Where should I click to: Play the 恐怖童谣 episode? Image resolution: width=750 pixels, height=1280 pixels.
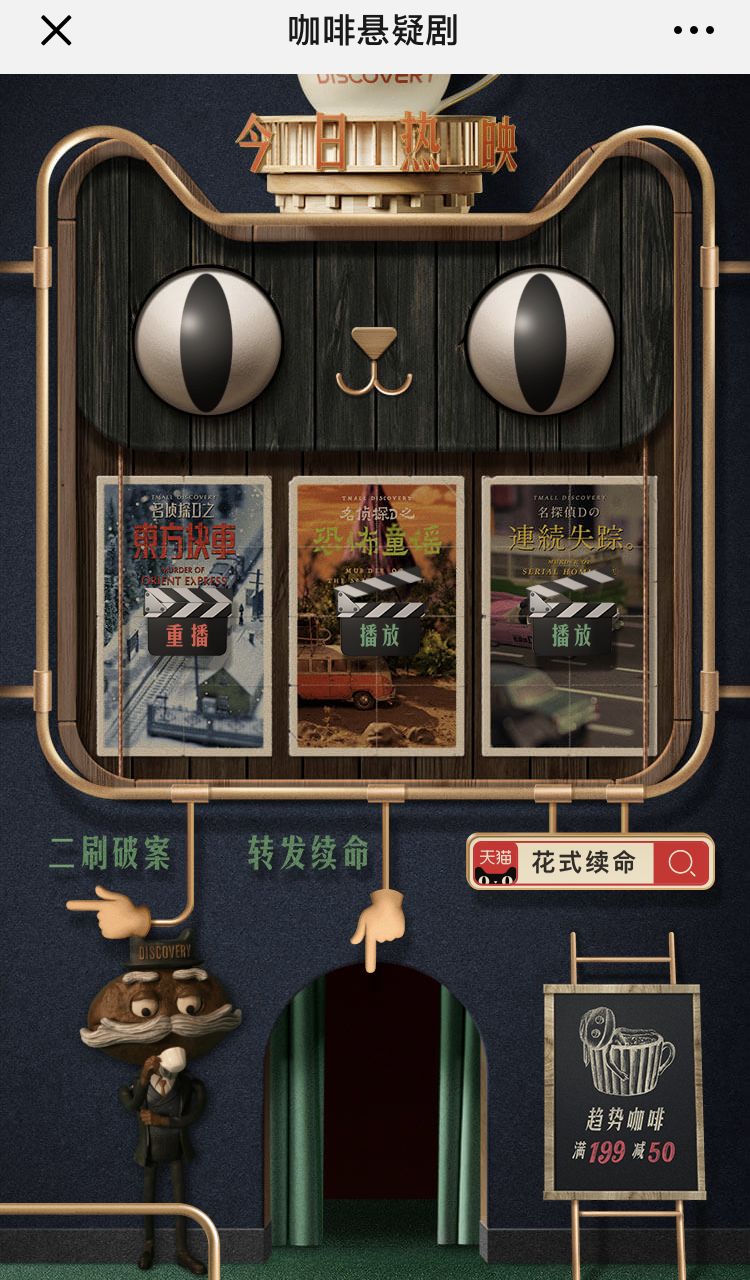(x=379, y=635)
